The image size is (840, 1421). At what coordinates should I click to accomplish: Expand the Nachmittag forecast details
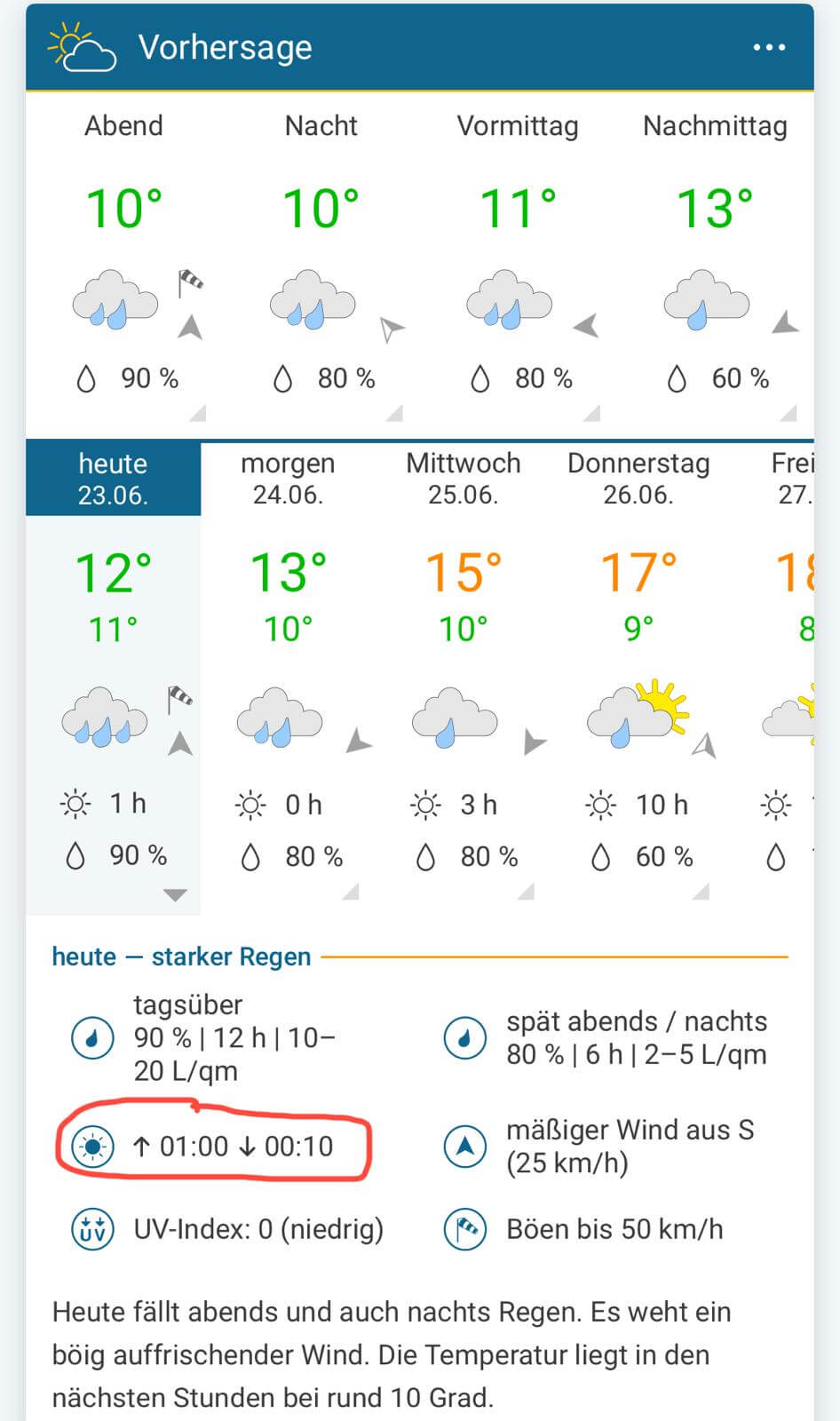point(788,413)
